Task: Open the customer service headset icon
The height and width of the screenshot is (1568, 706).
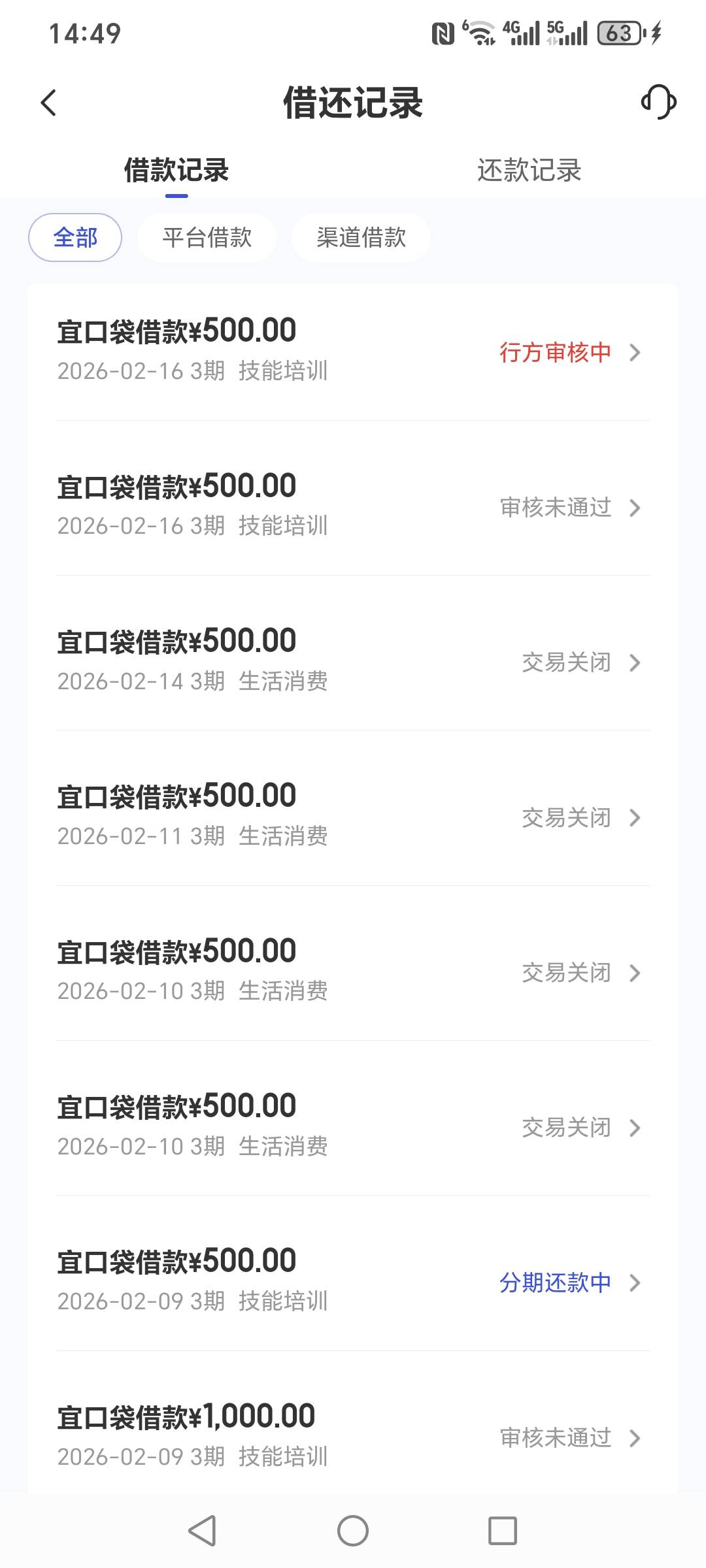Action: (658, 103)
